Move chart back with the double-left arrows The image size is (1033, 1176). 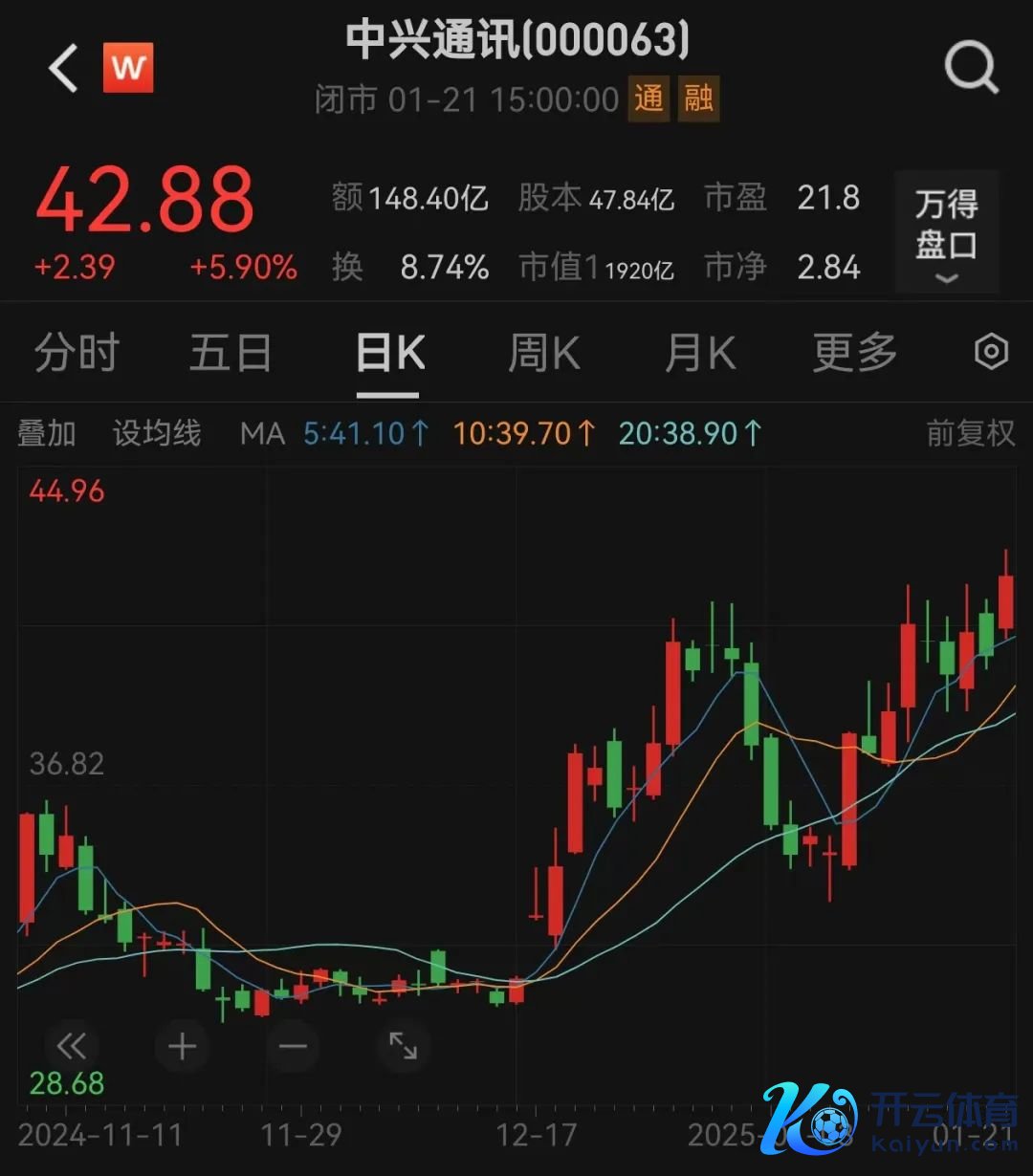(x=72, y=1046)
